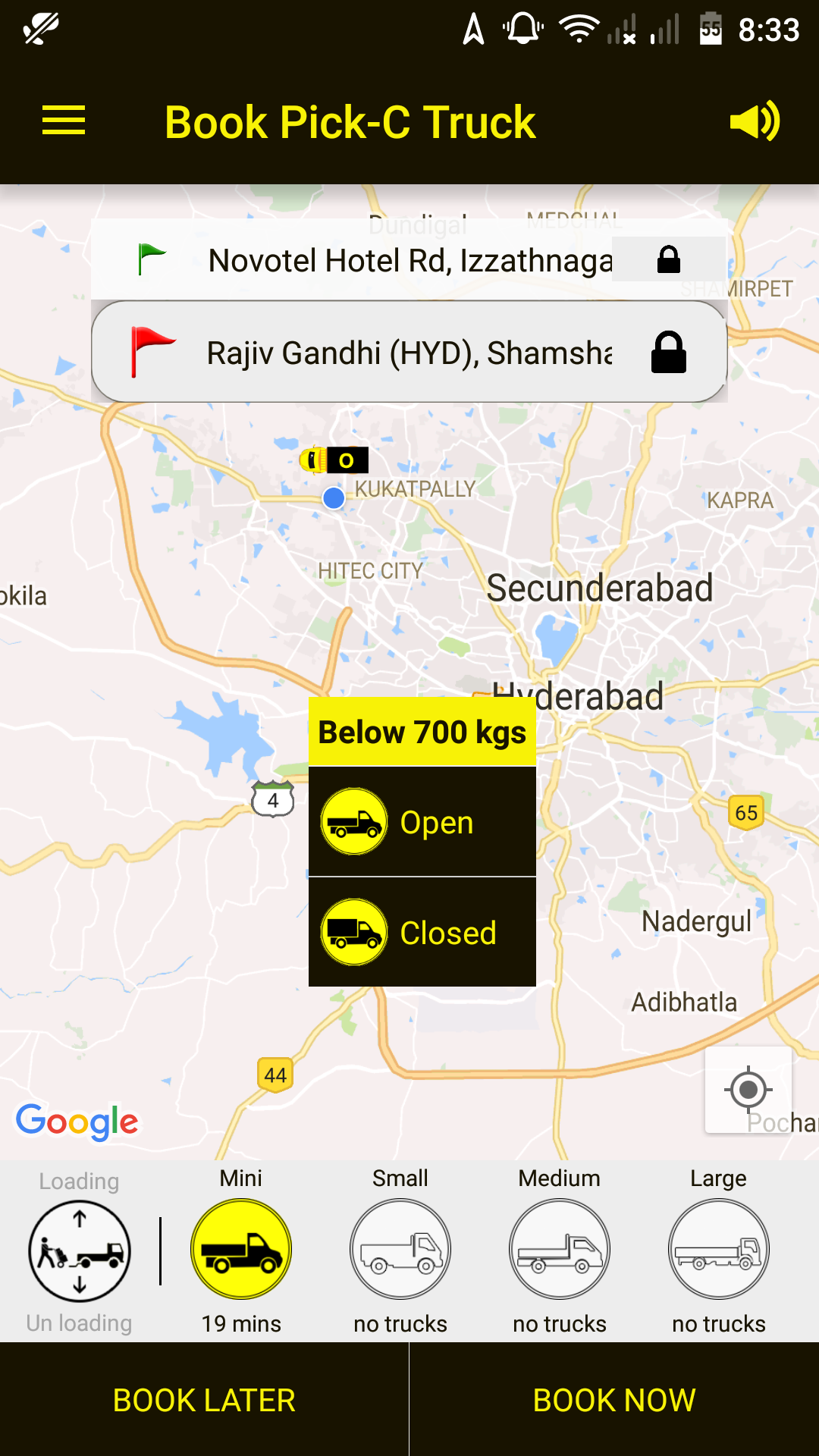Tap lock icon beside pickup location

(x=668, y=259)
